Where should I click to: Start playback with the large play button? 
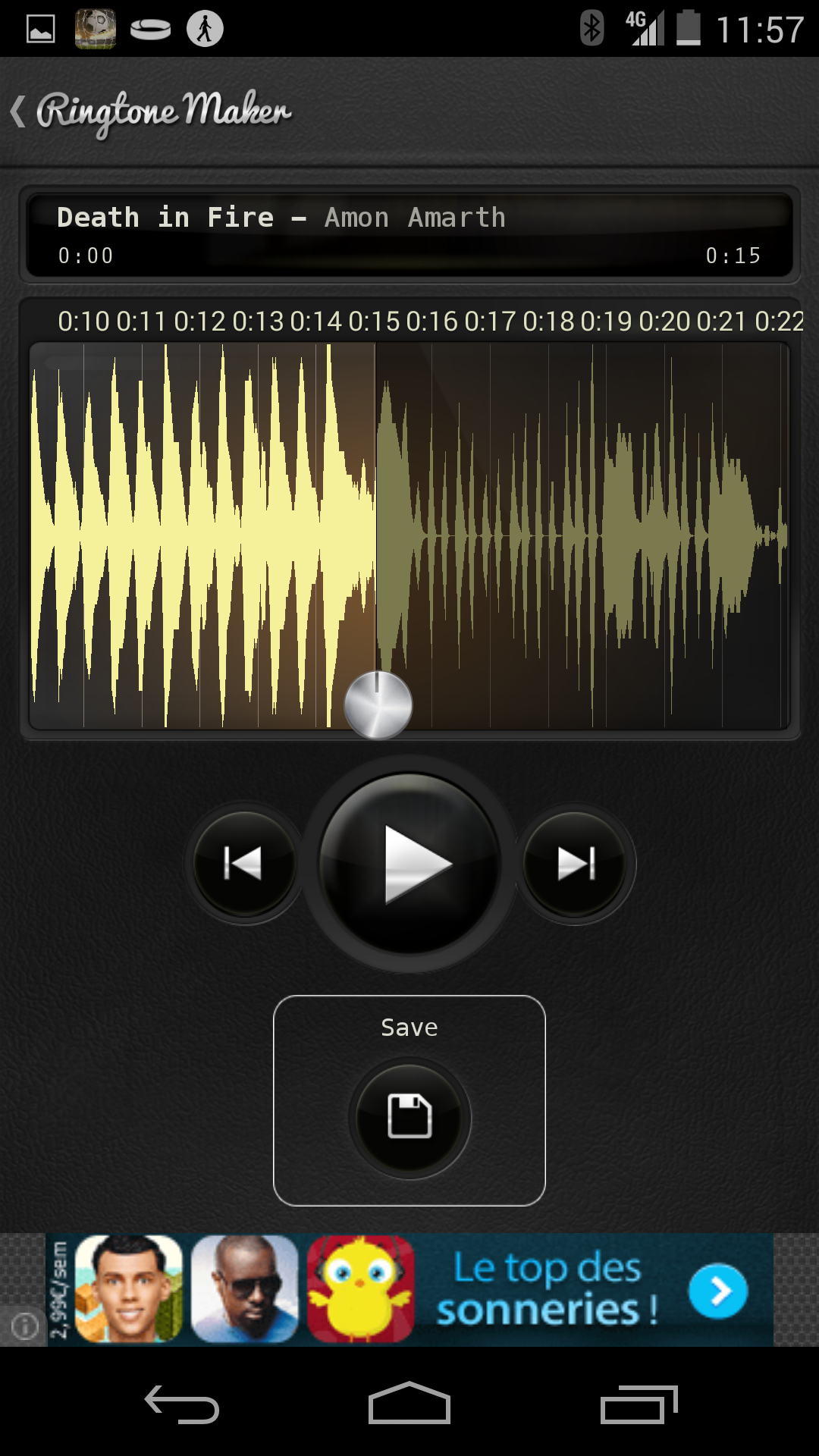[x=409, y=864]
